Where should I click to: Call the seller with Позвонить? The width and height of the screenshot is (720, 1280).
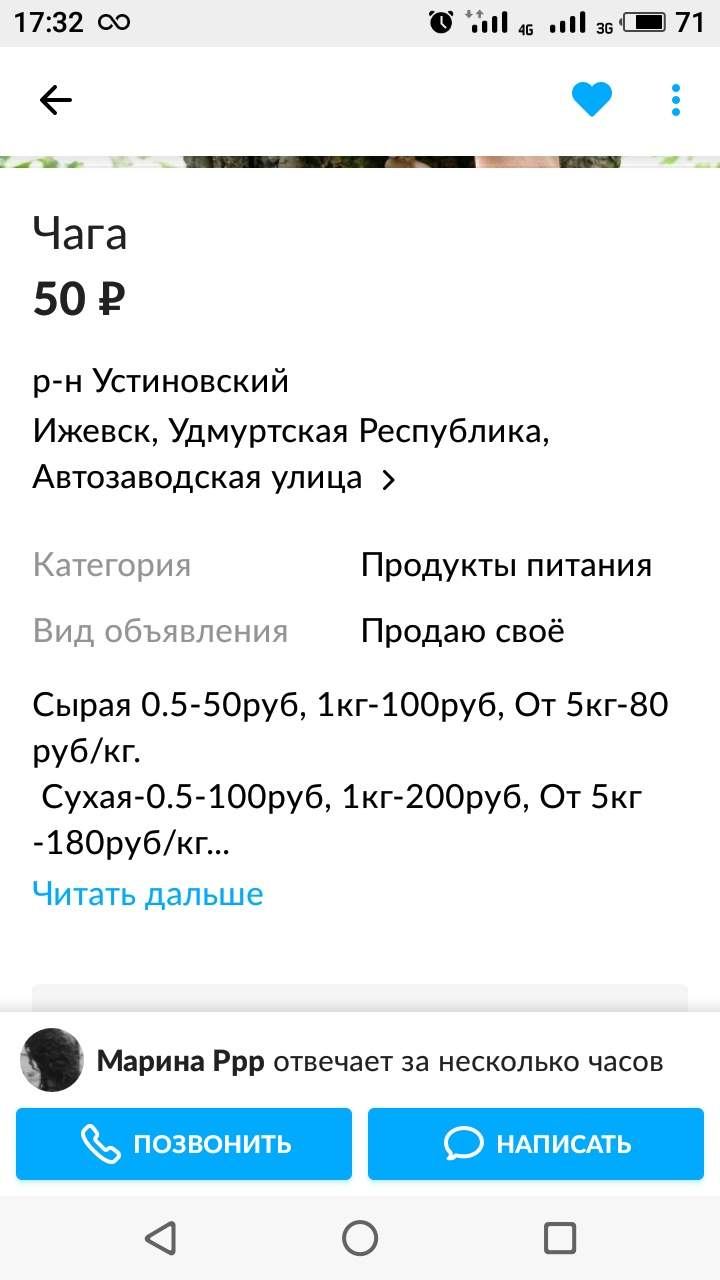point(184,1144)
